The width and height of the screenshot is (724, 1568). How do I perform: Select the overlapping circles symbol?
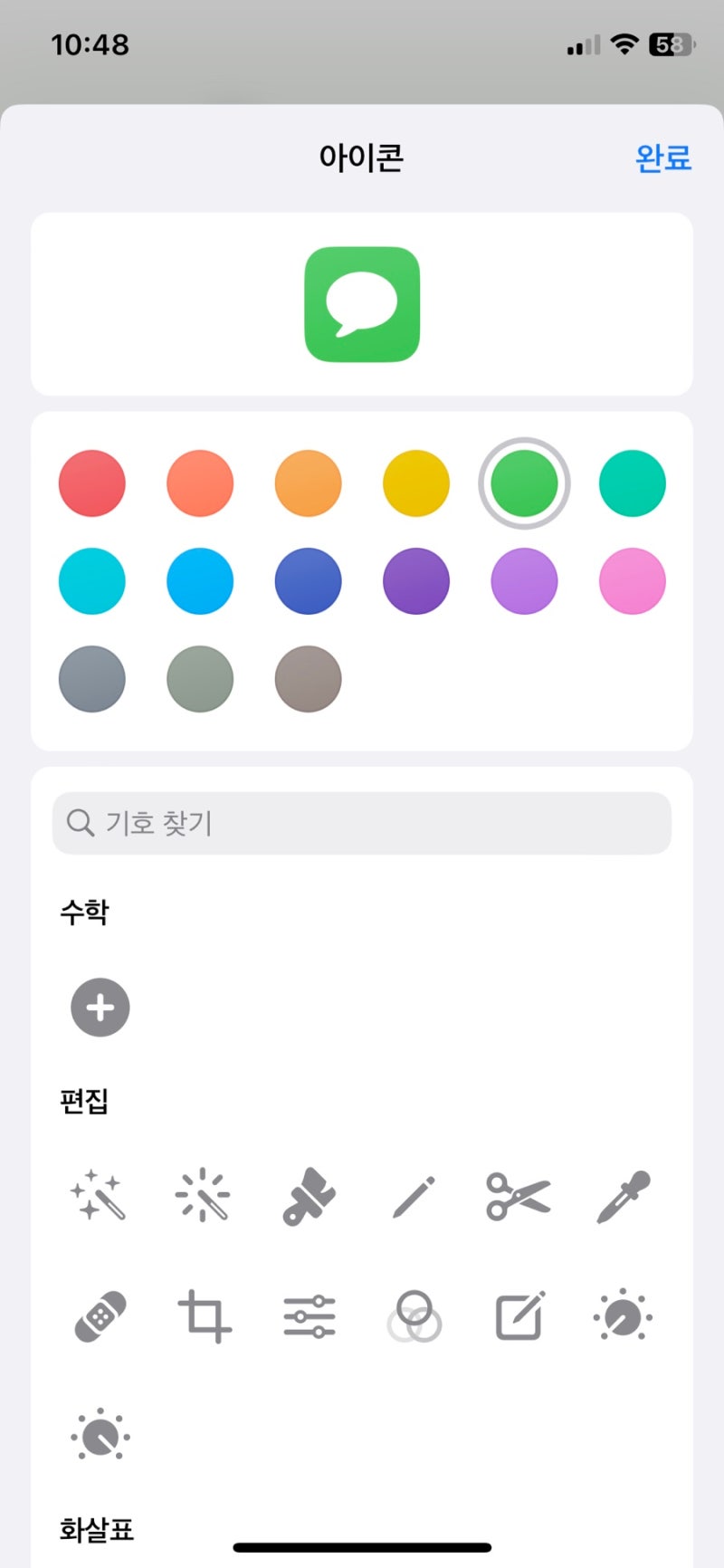(414, 1317)
